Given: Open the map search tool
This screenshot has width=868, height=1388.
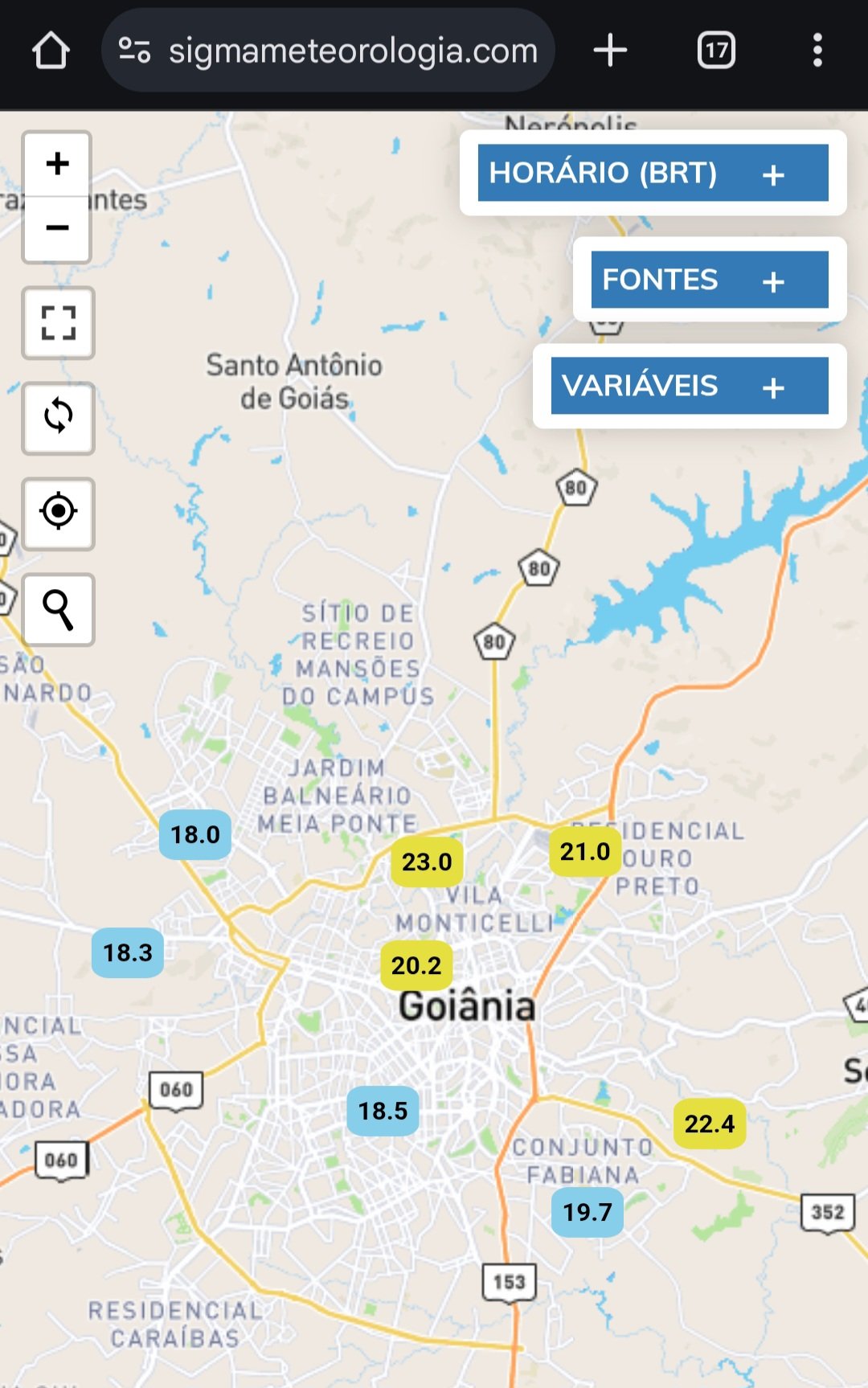Looking at the screenshot, I should [58, 609].
